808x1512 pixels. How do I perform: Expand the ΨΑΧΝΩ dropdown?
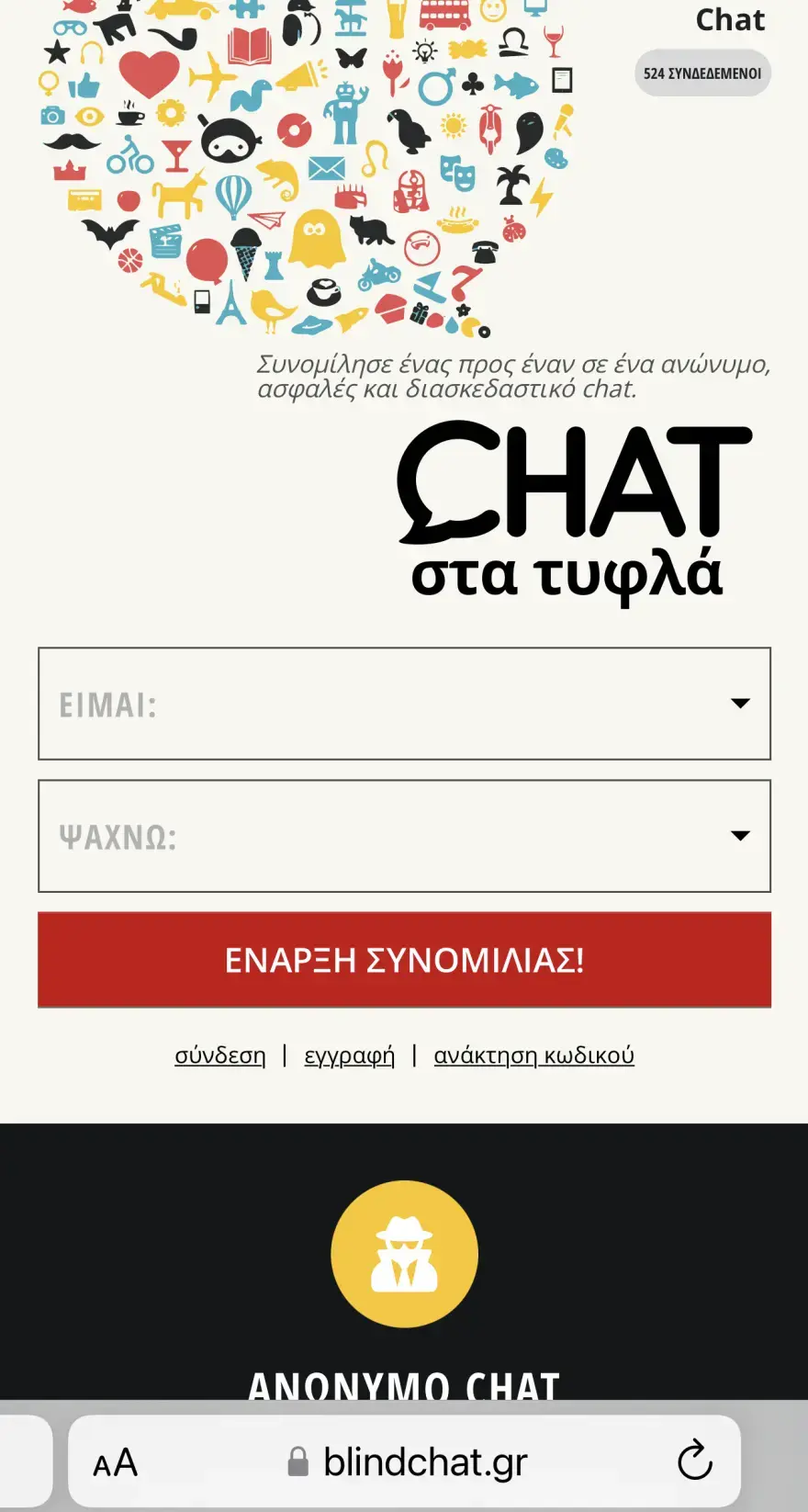404,836
